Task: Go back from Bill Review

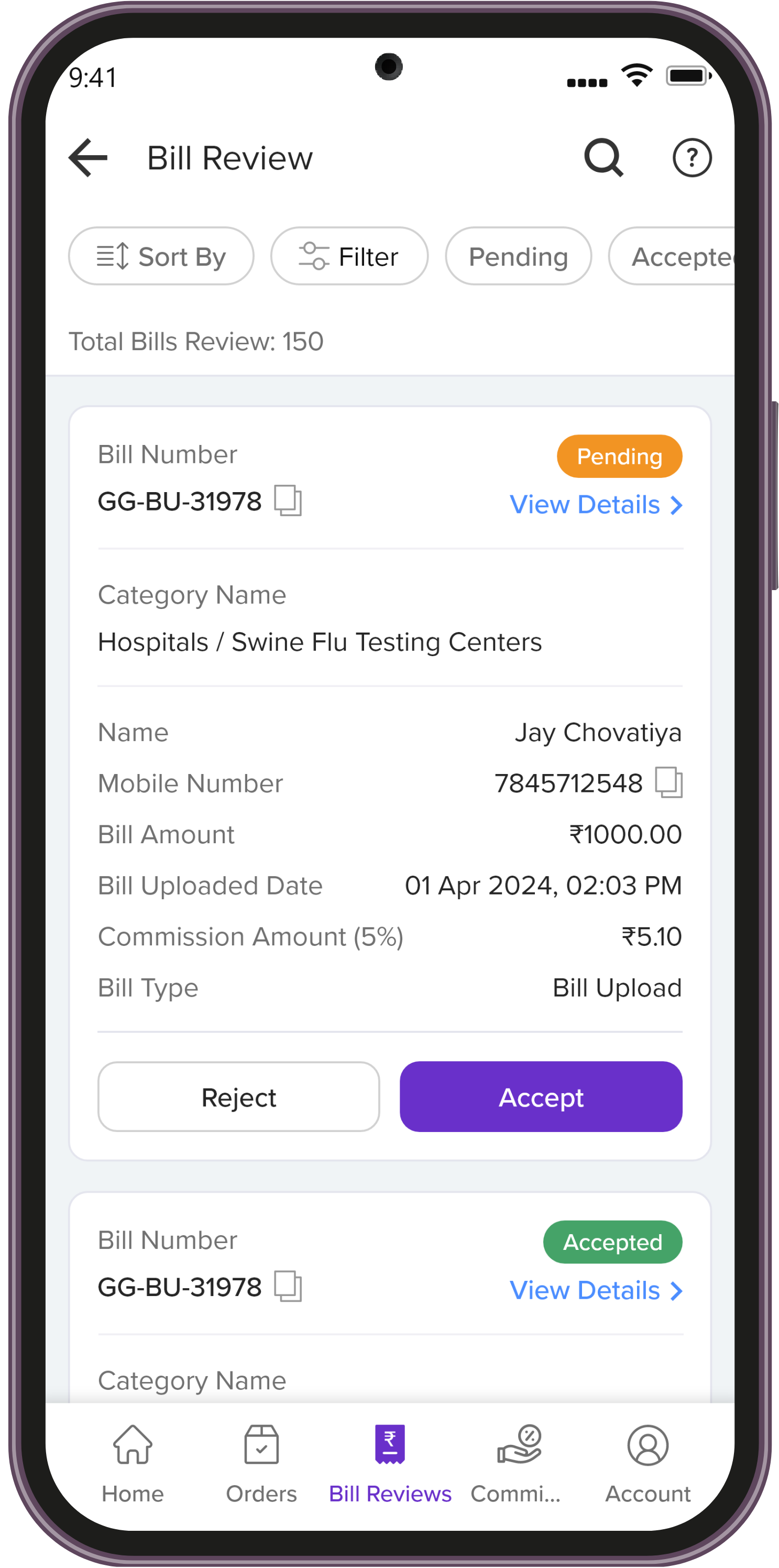Action: pos(88,158)
